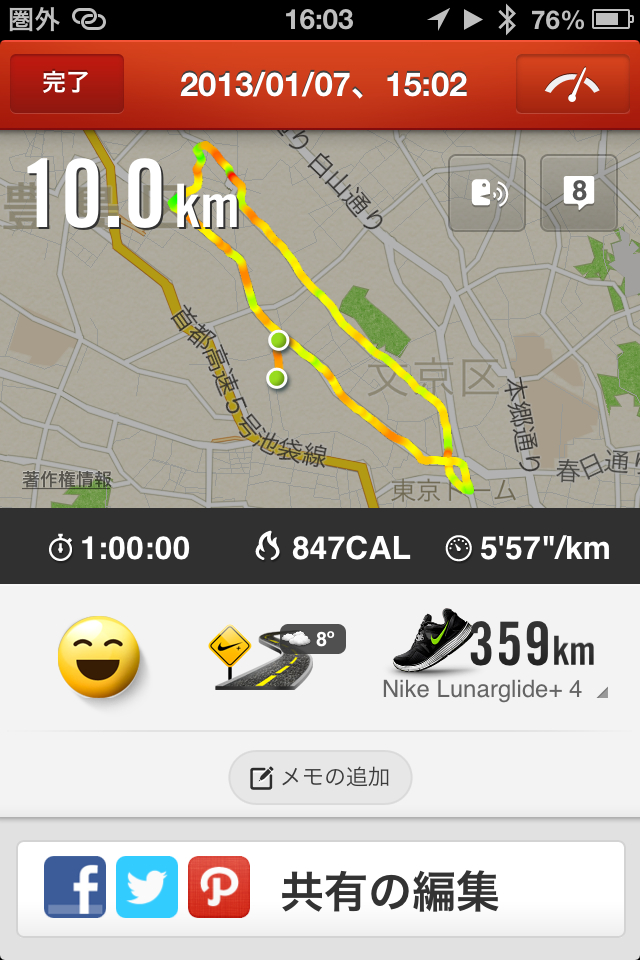
Task: Open the audio feedback icon on map
Action: click(486, 193)
